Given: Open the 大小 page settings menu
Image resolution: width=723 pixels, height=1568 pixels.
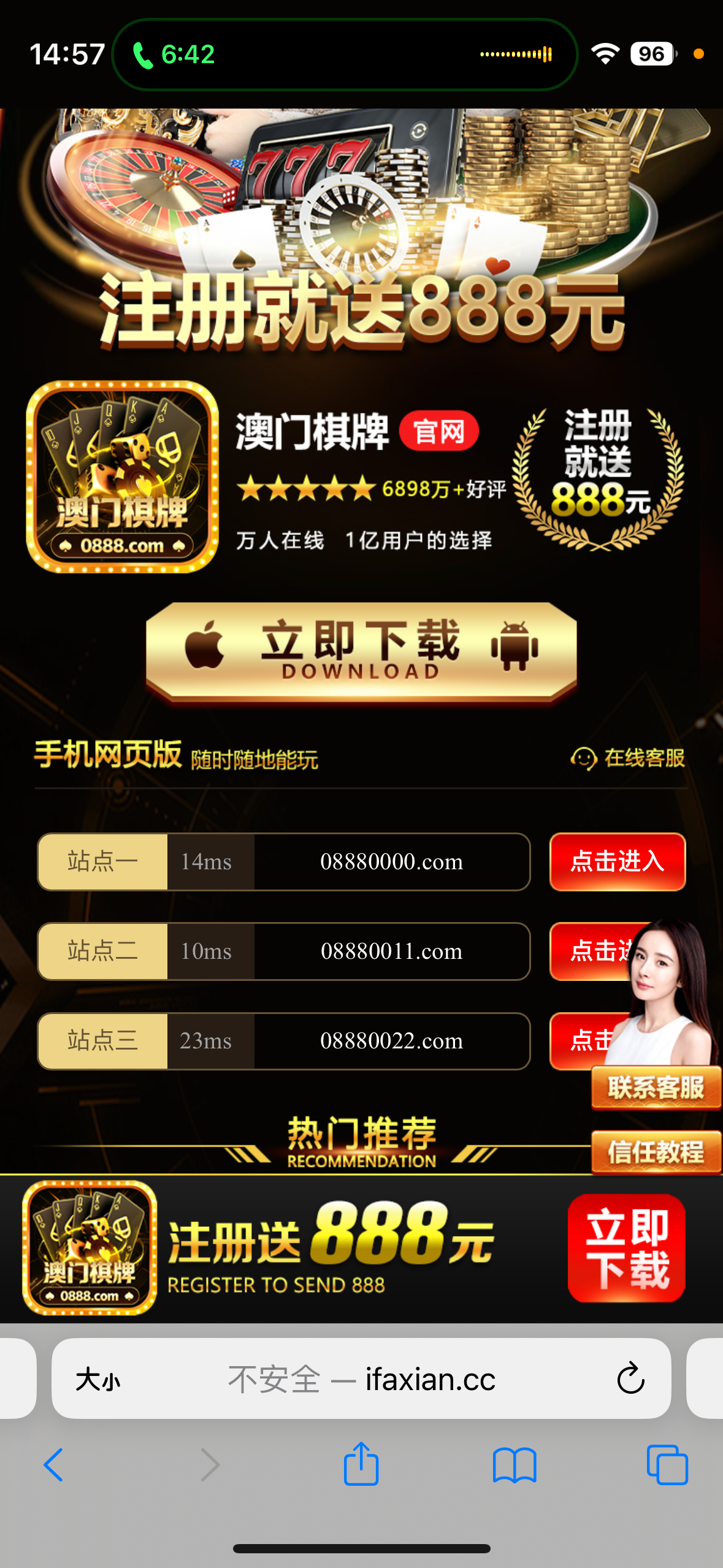Looking at the screenshot, I should pyautogui.click(x=98, y=1380).
